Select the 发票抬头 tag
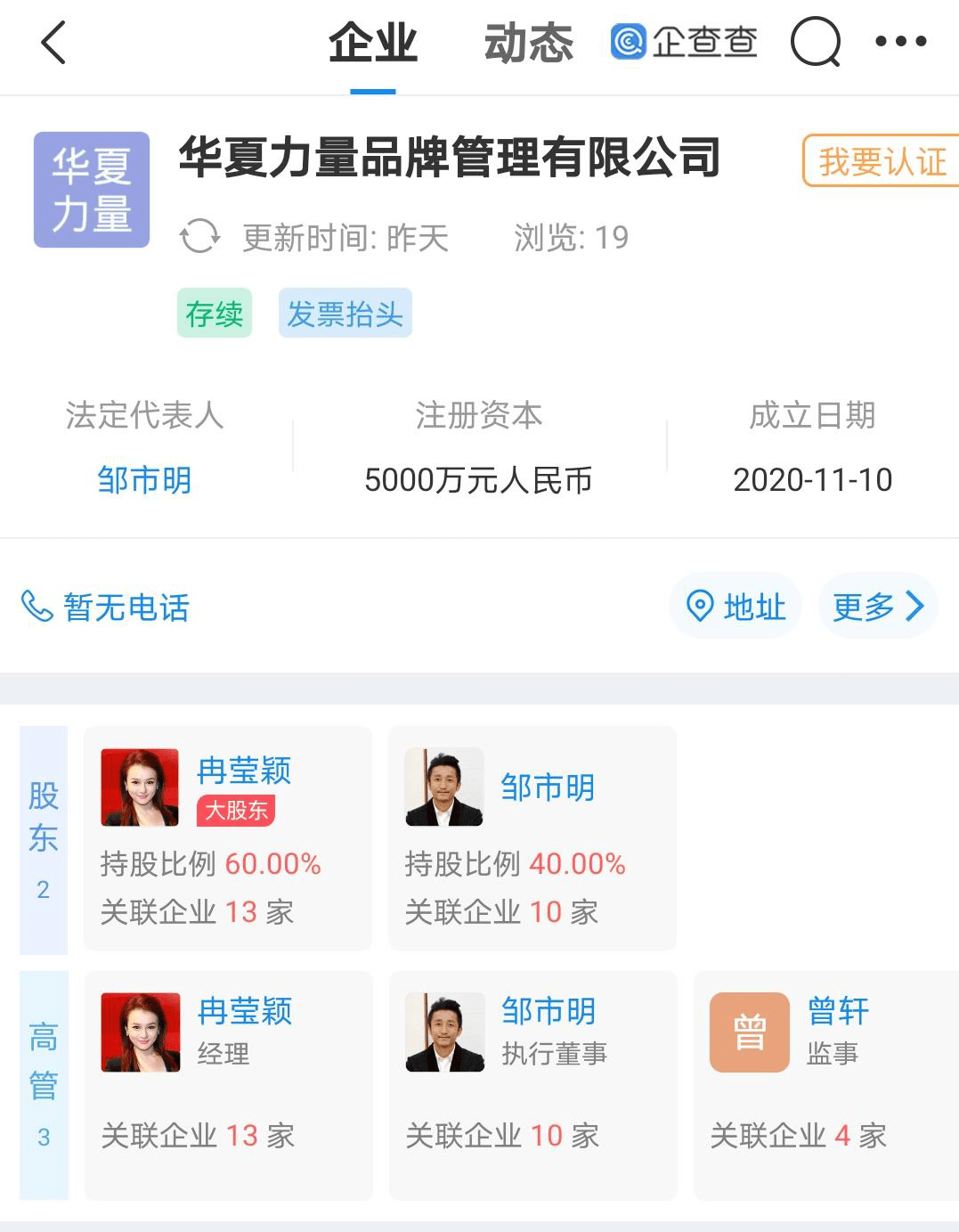 pyautogui.click(x=345, y=313)
